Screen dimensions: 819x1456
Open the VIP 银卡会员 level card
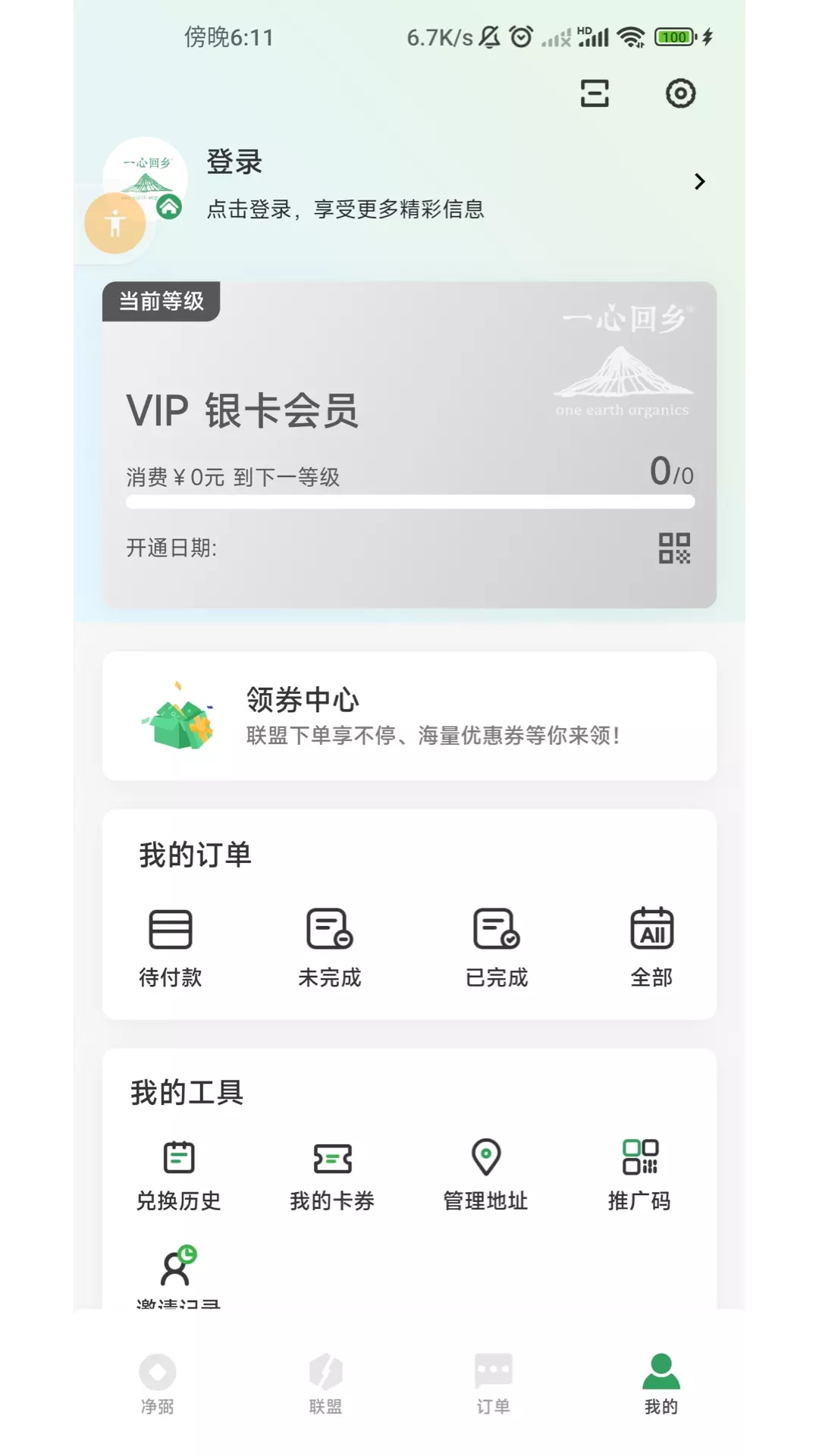pyautogui.click(x=409, y=444)
